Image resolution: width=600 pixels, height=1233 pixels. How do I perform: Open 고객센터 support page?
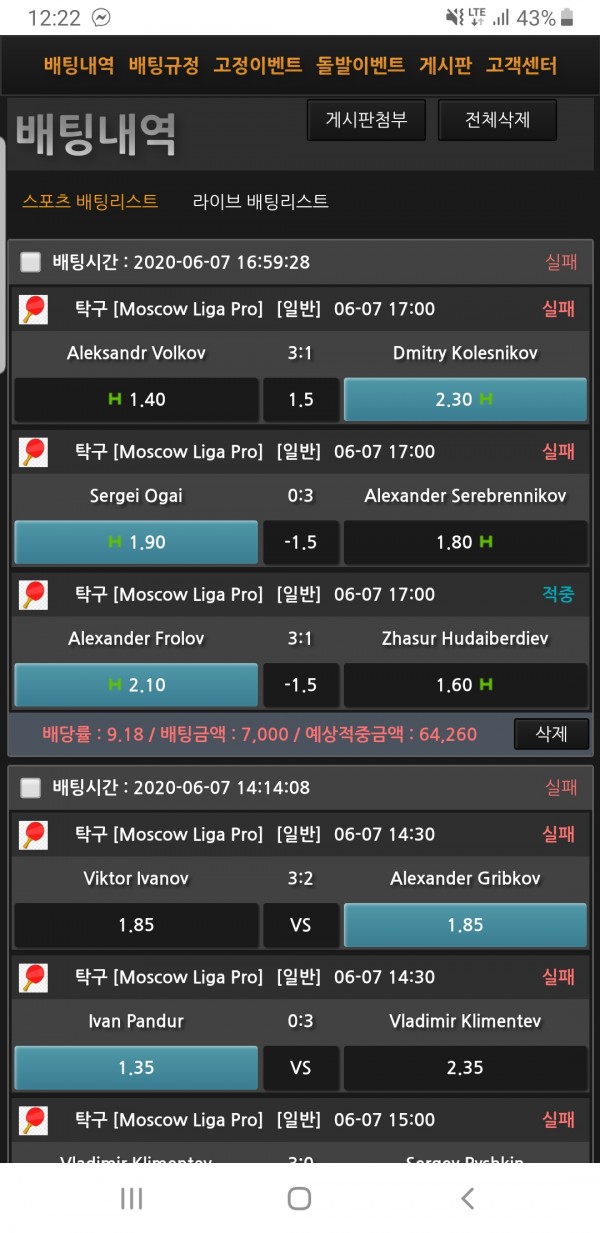521,66
